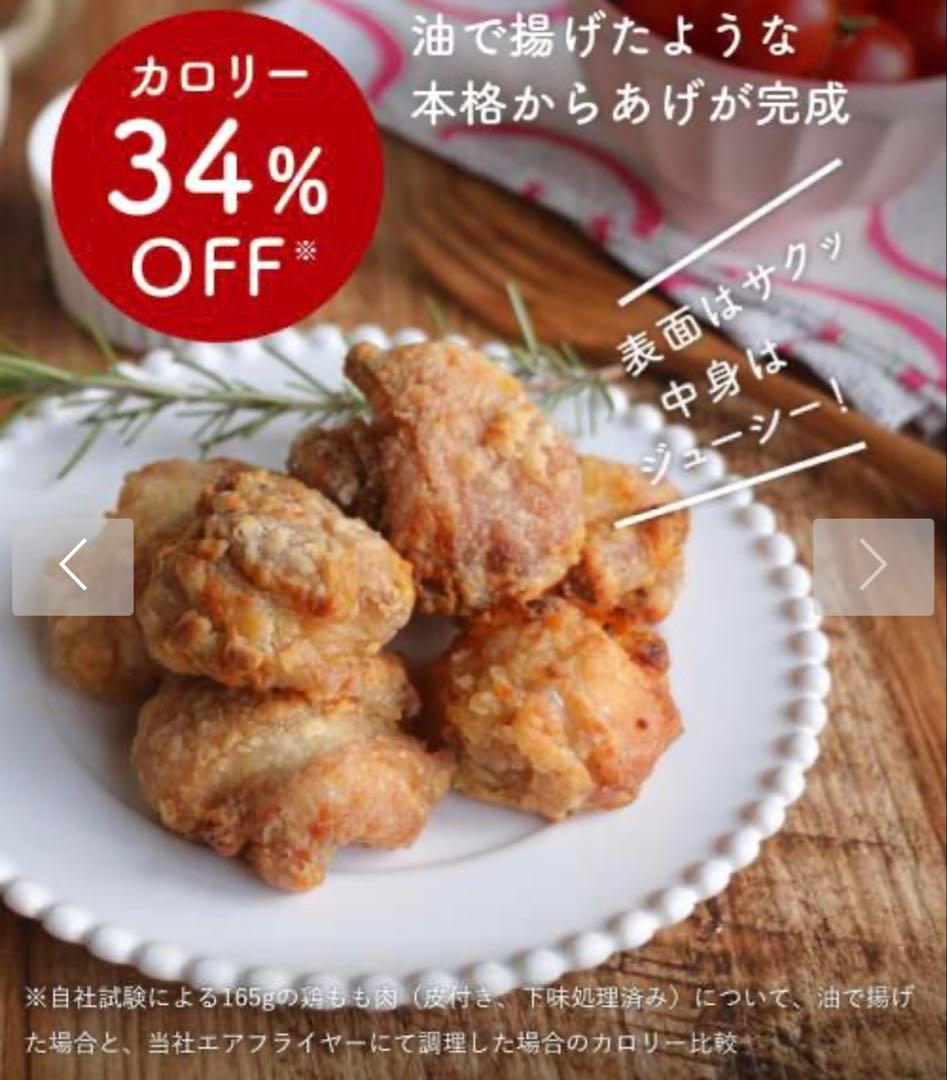Advance to the next product image
This screenshot has height=1080, width=947.
(x=873, y=567)
